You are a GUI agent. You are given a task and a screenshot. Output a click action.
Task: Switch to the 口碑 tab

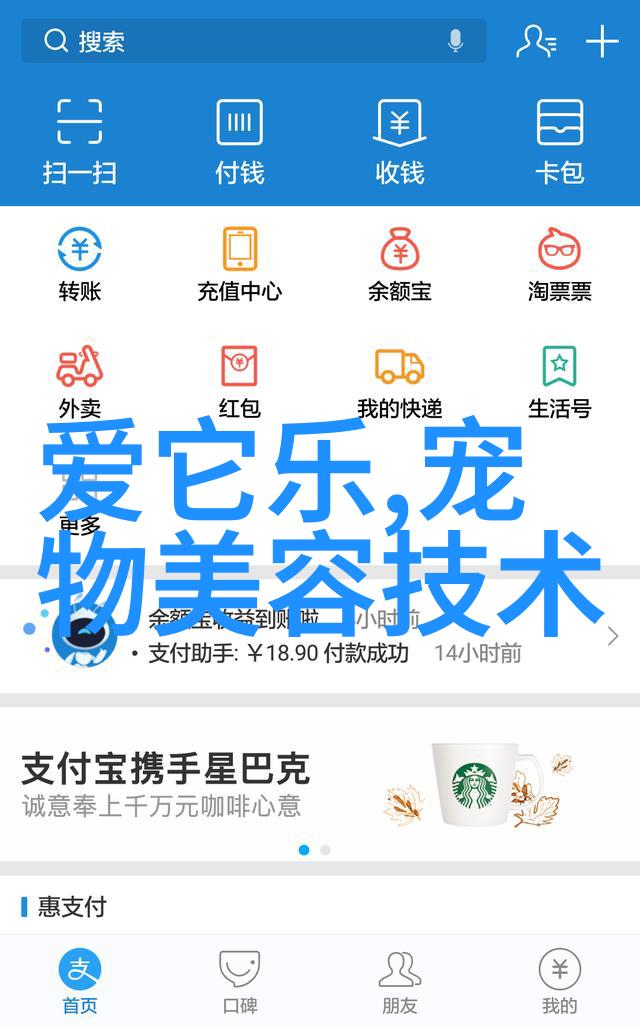click(240, 982)
